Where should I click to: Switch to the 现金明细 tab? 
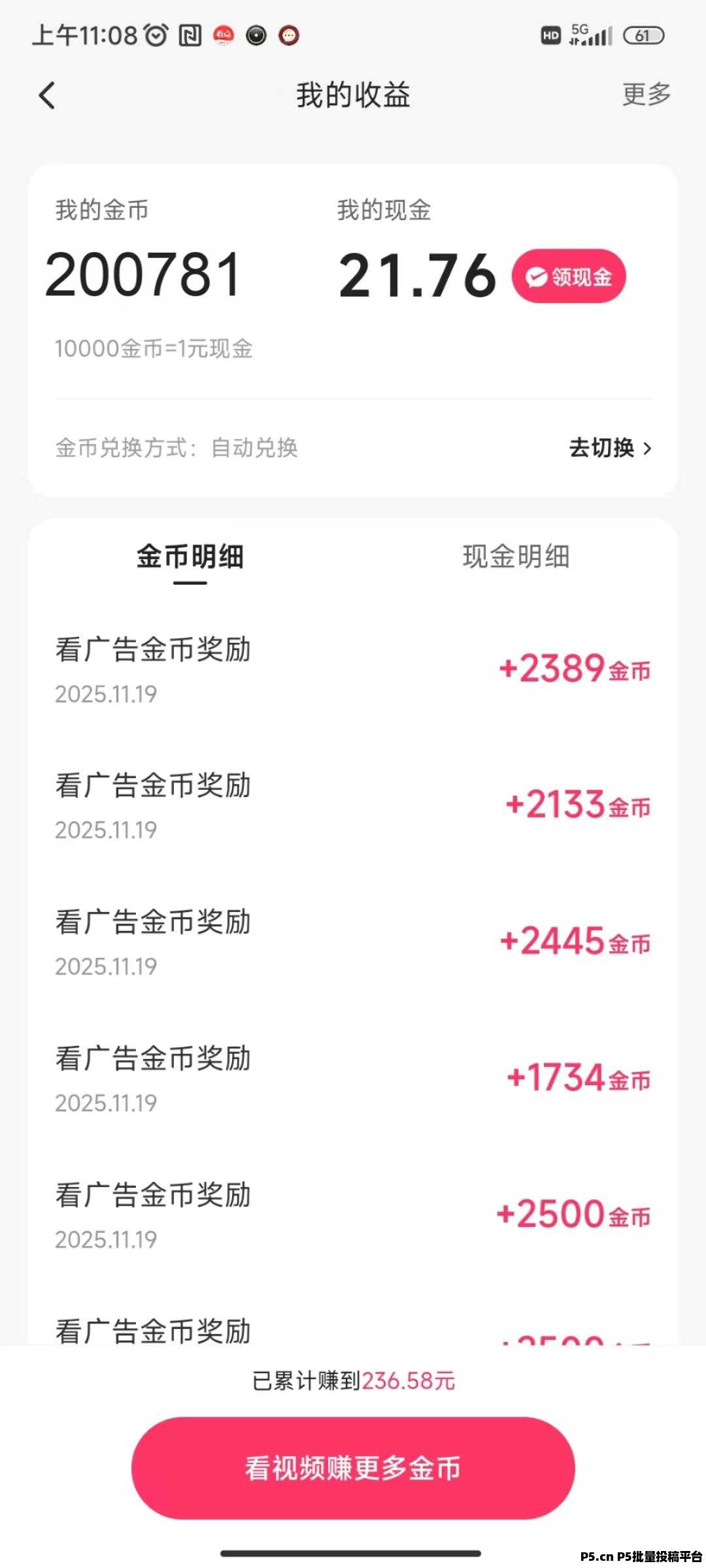point(516,557)
